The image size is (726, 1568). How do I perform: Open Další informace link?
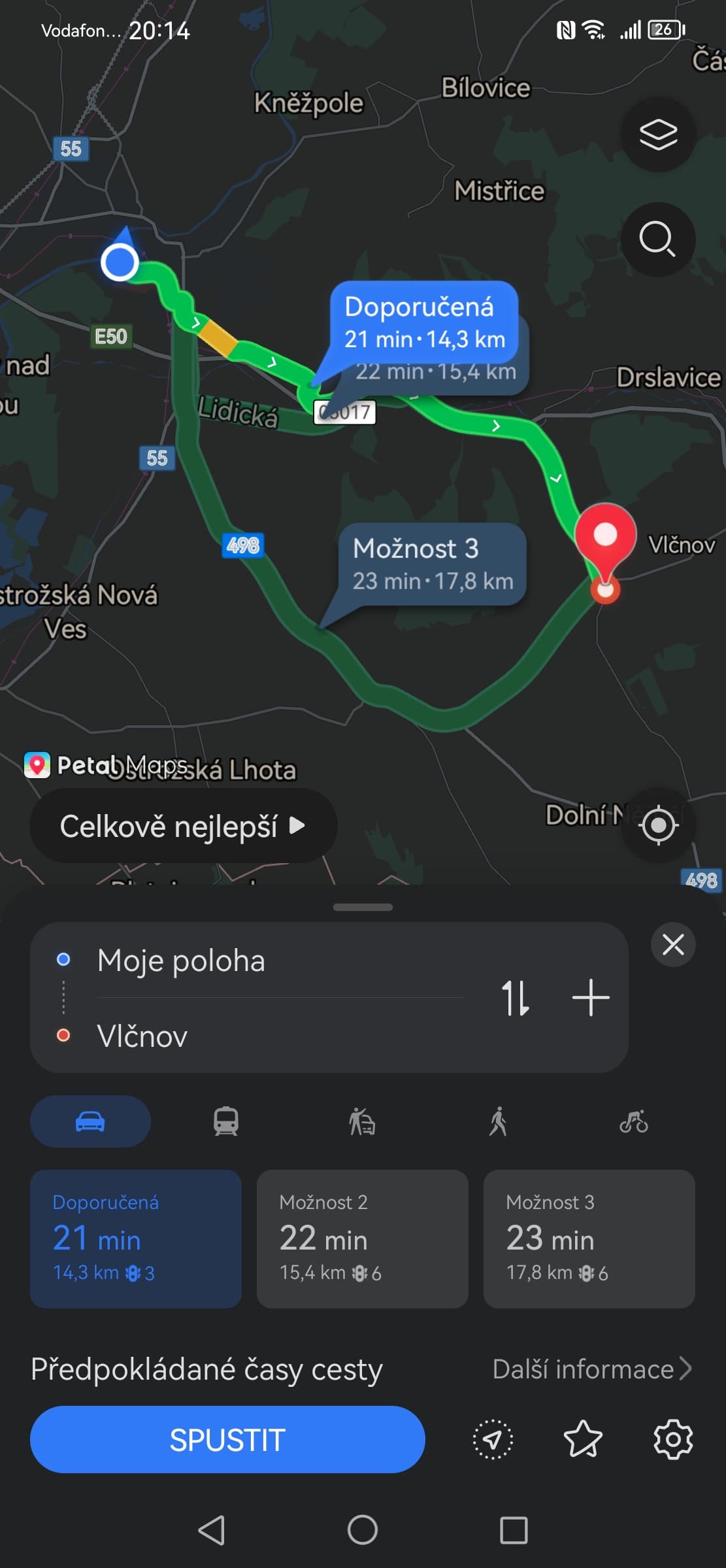[591, 1369]
